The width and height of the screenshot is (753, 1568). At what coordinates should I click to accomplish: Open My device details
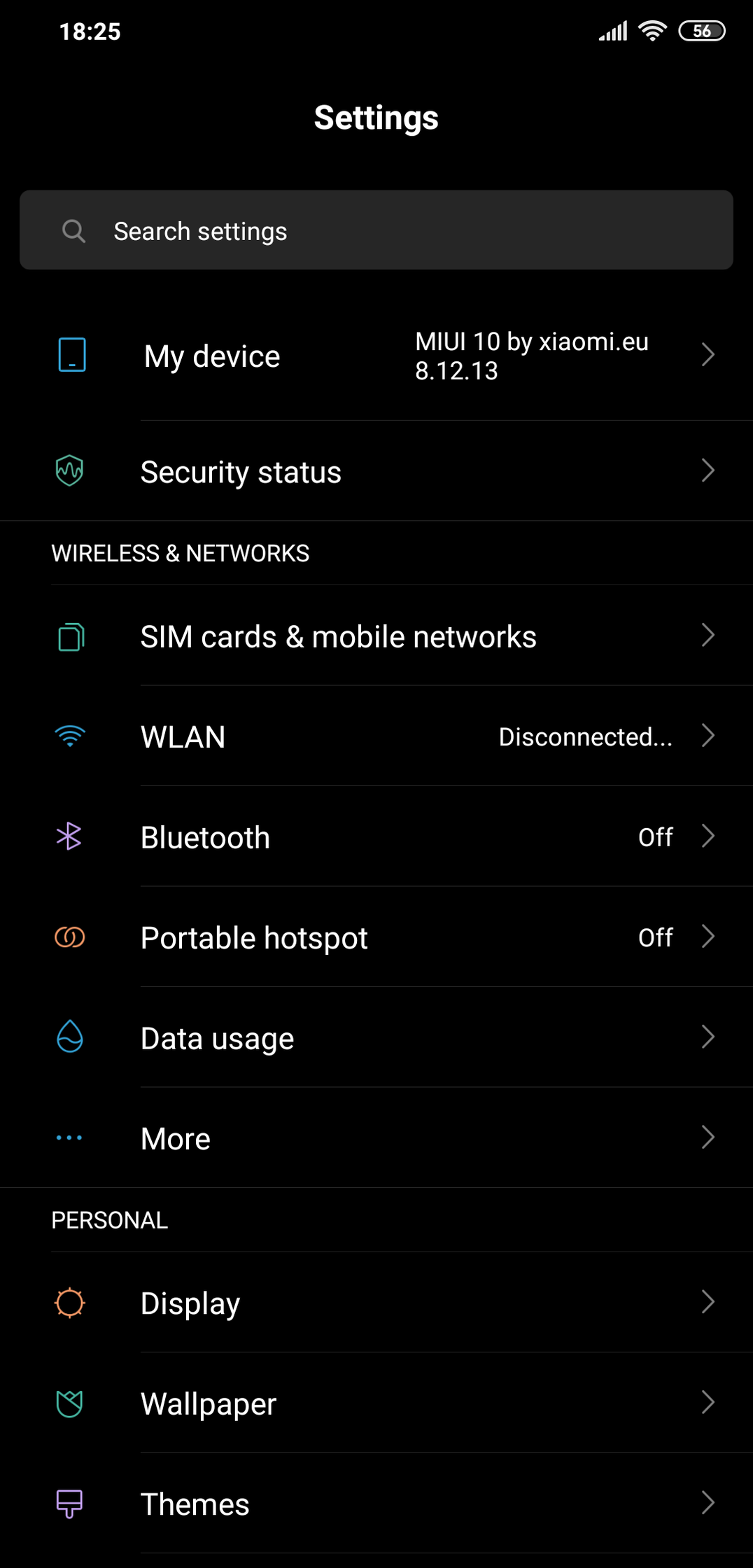(376, 356)
